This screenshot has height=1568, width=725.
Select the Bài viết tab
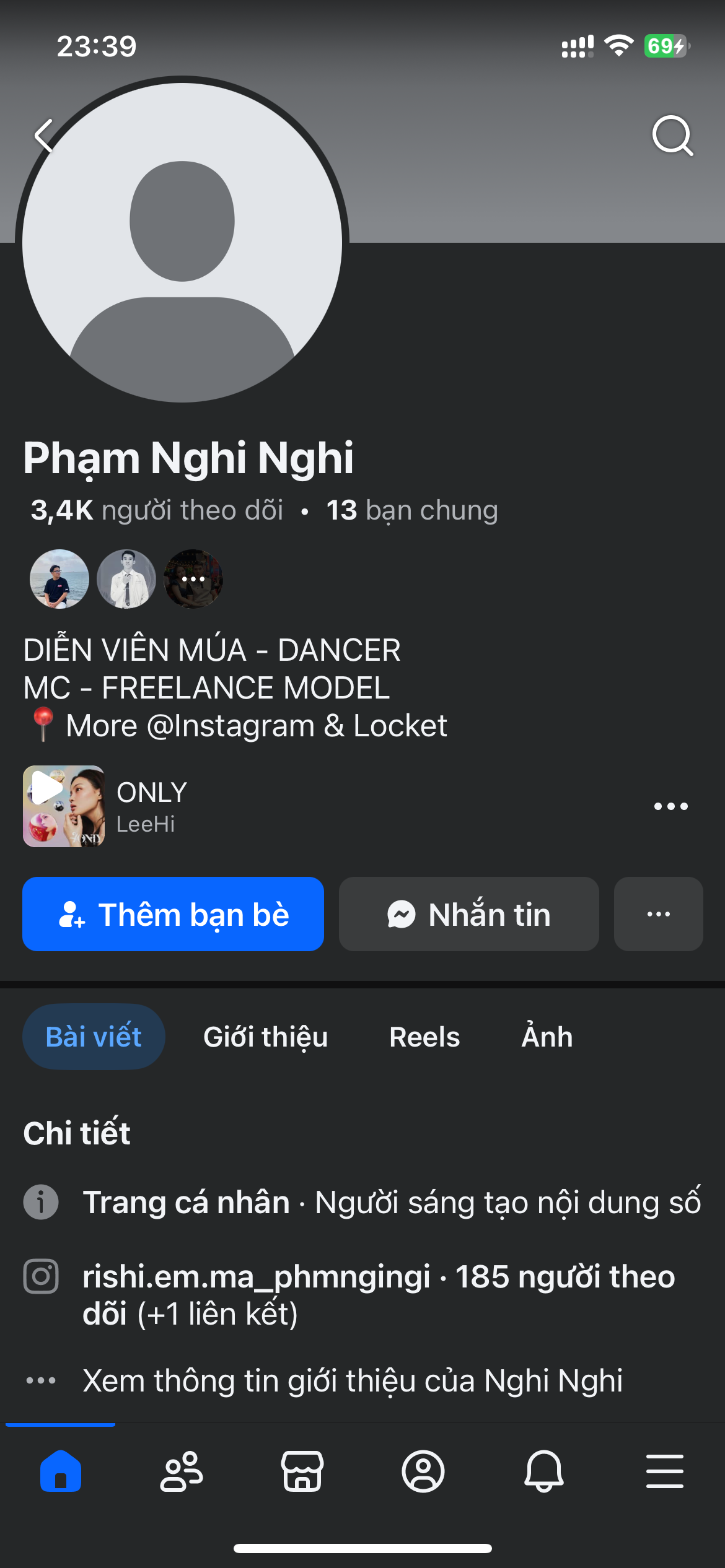point(94,1037)
